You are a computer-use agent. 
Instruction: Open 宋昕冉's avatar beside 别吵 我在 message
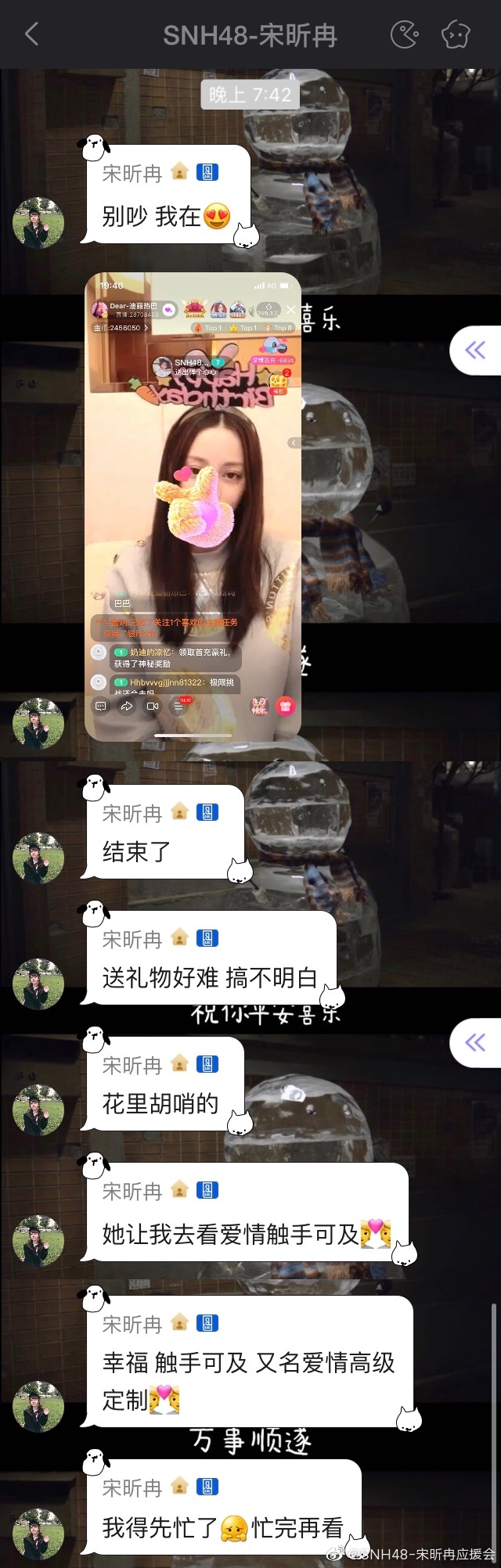point(38,221)
